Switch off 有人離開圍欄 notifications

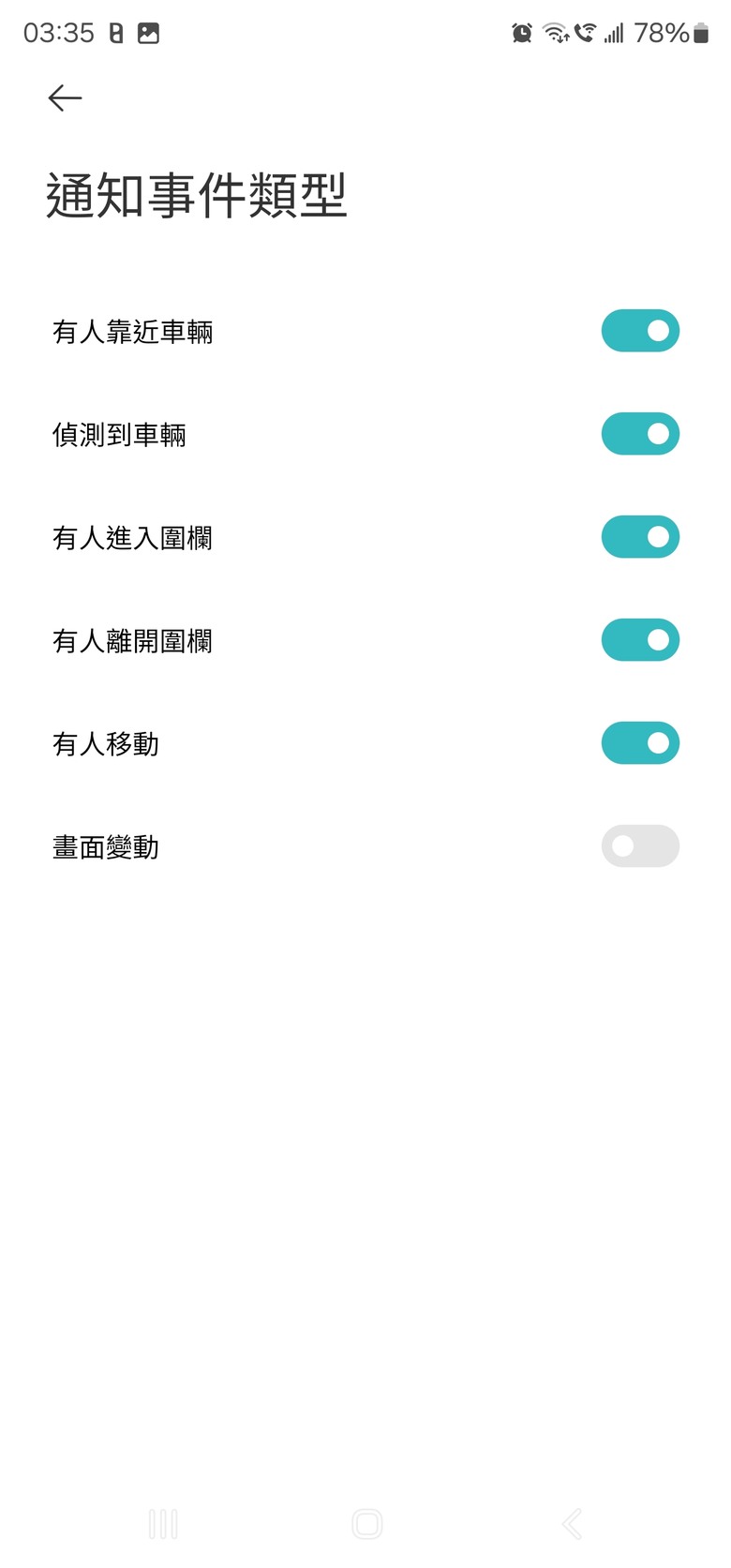coord(640,640)
